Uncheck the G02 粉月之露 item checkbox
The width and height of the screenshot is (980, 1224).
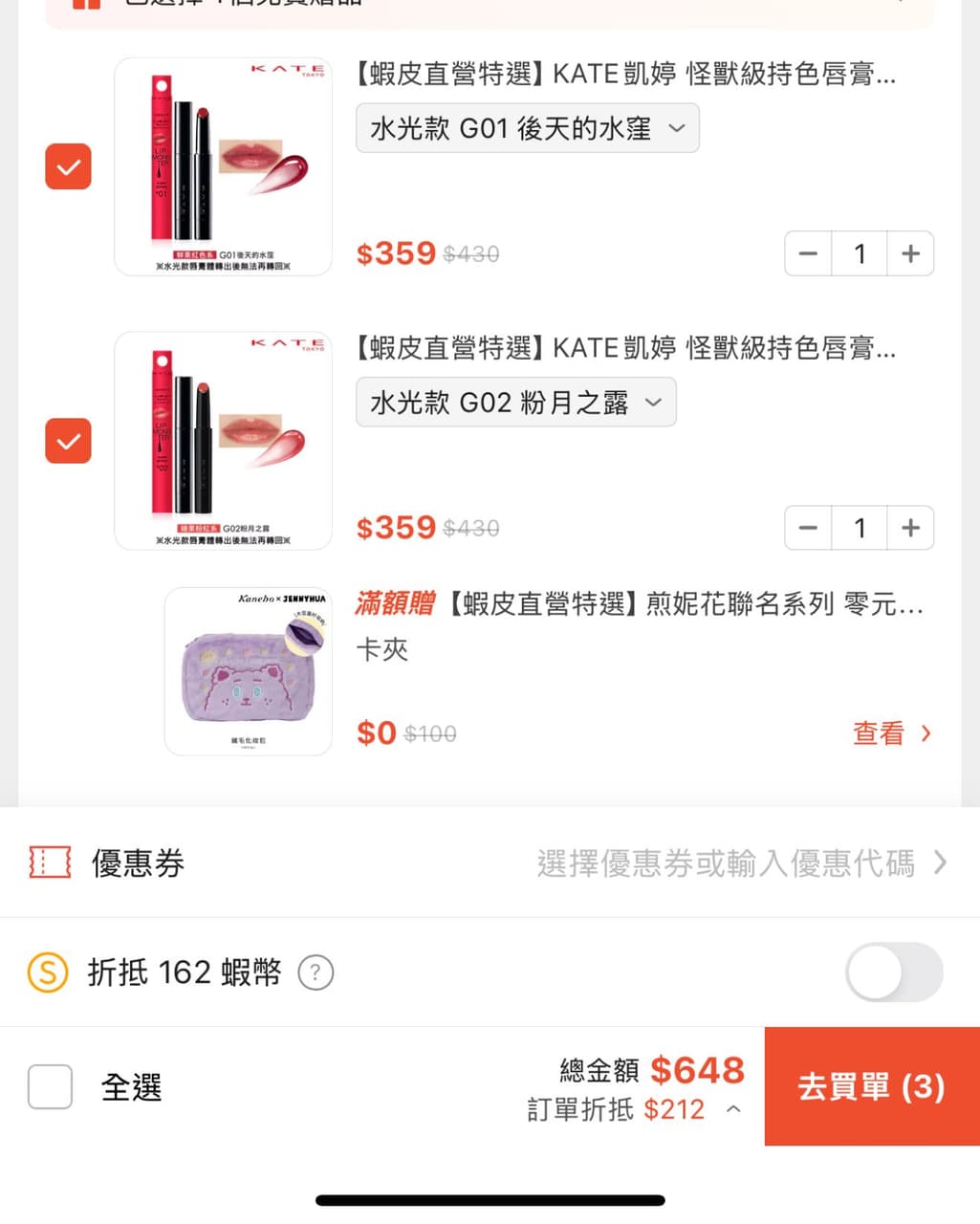[67, 441]
